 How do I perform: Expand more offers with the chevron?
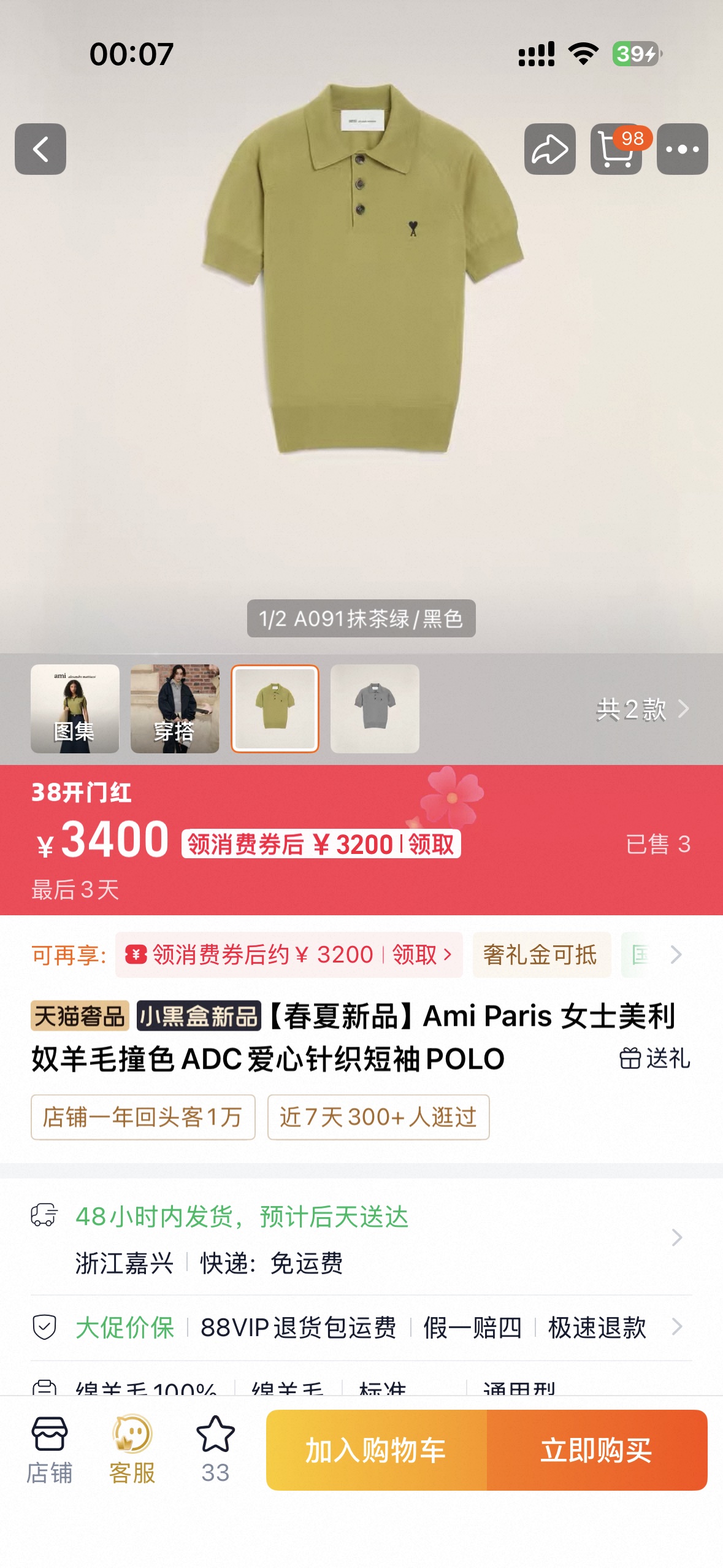point(676,955)
